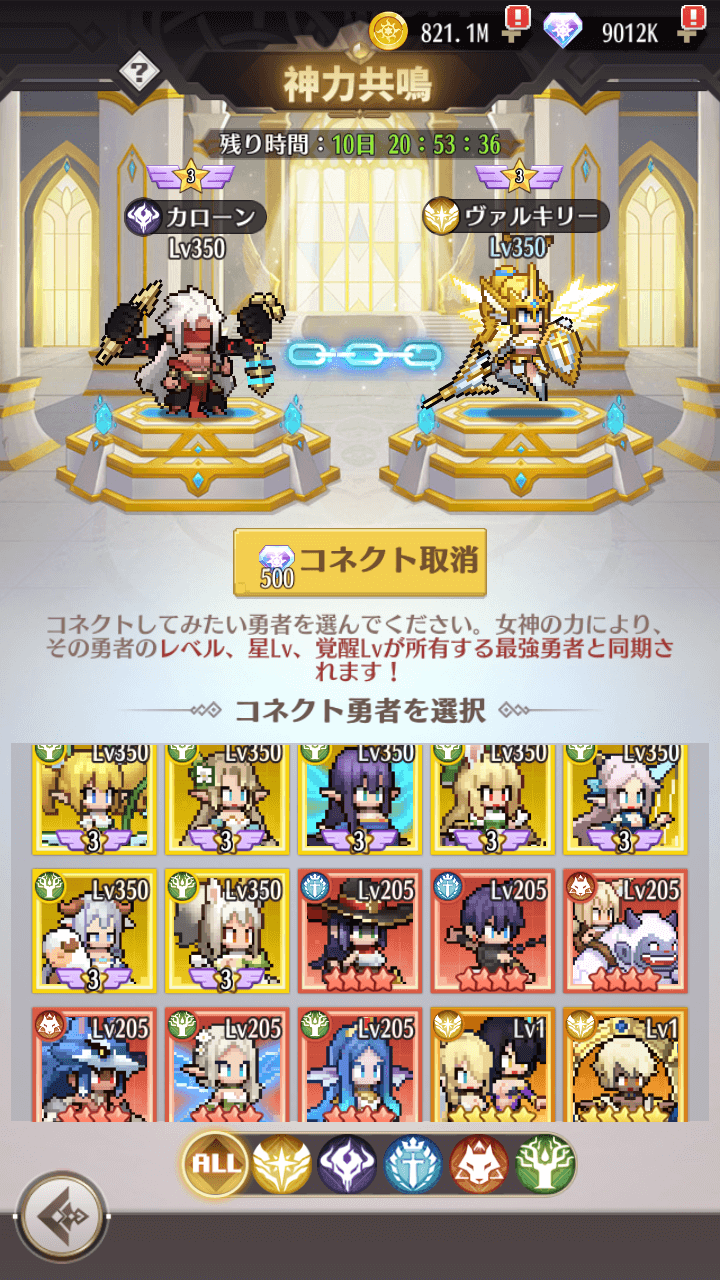
Task: Choose the Lv350 hero holding a sheep
Action: (x=94, y=930)
